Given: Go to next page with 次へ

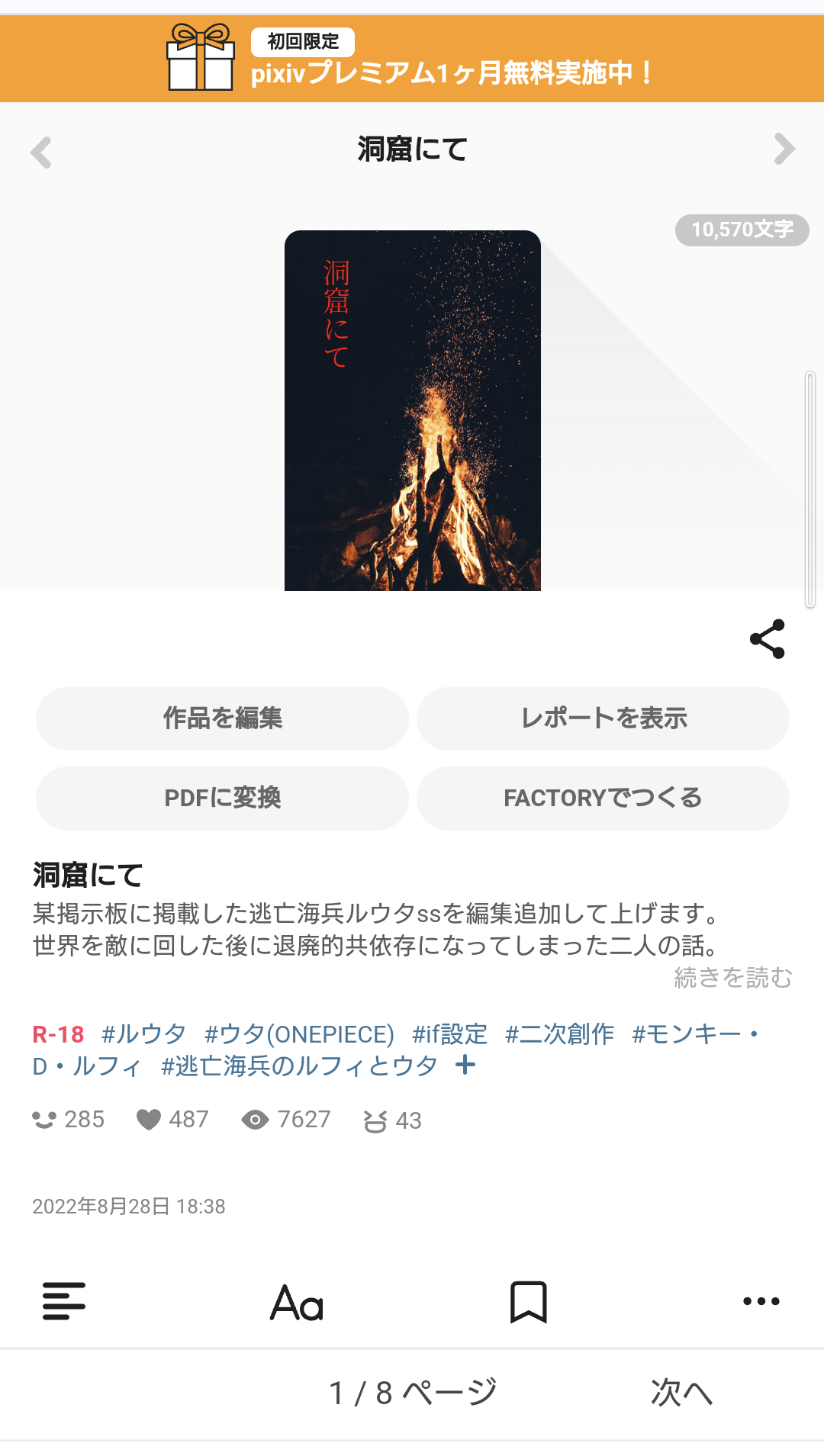Looking at the screenshot, I should tap(681, 1393).
